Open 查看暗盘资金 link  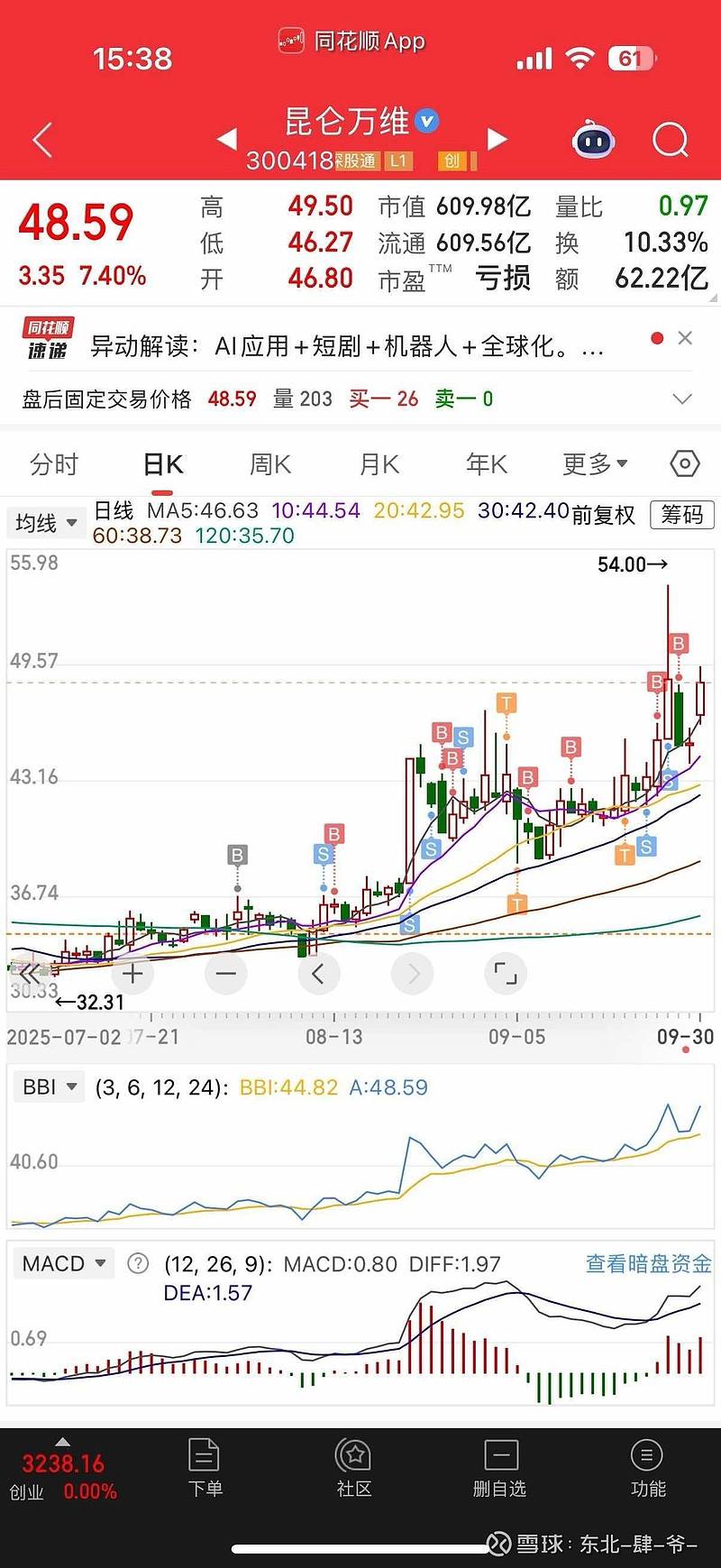point(648,1264)
